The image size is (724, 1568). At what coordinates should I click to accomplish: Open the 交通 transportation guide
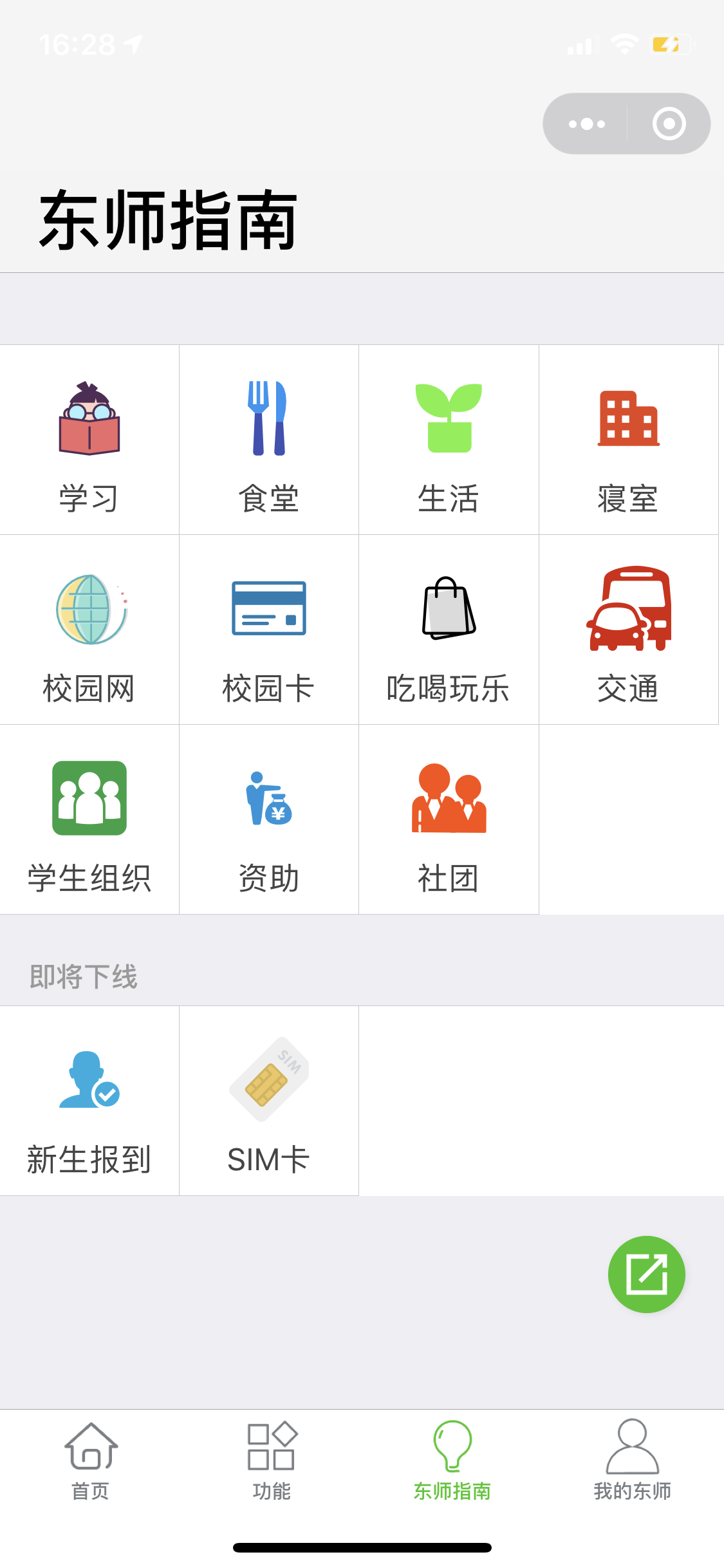[x=629, y=630]
